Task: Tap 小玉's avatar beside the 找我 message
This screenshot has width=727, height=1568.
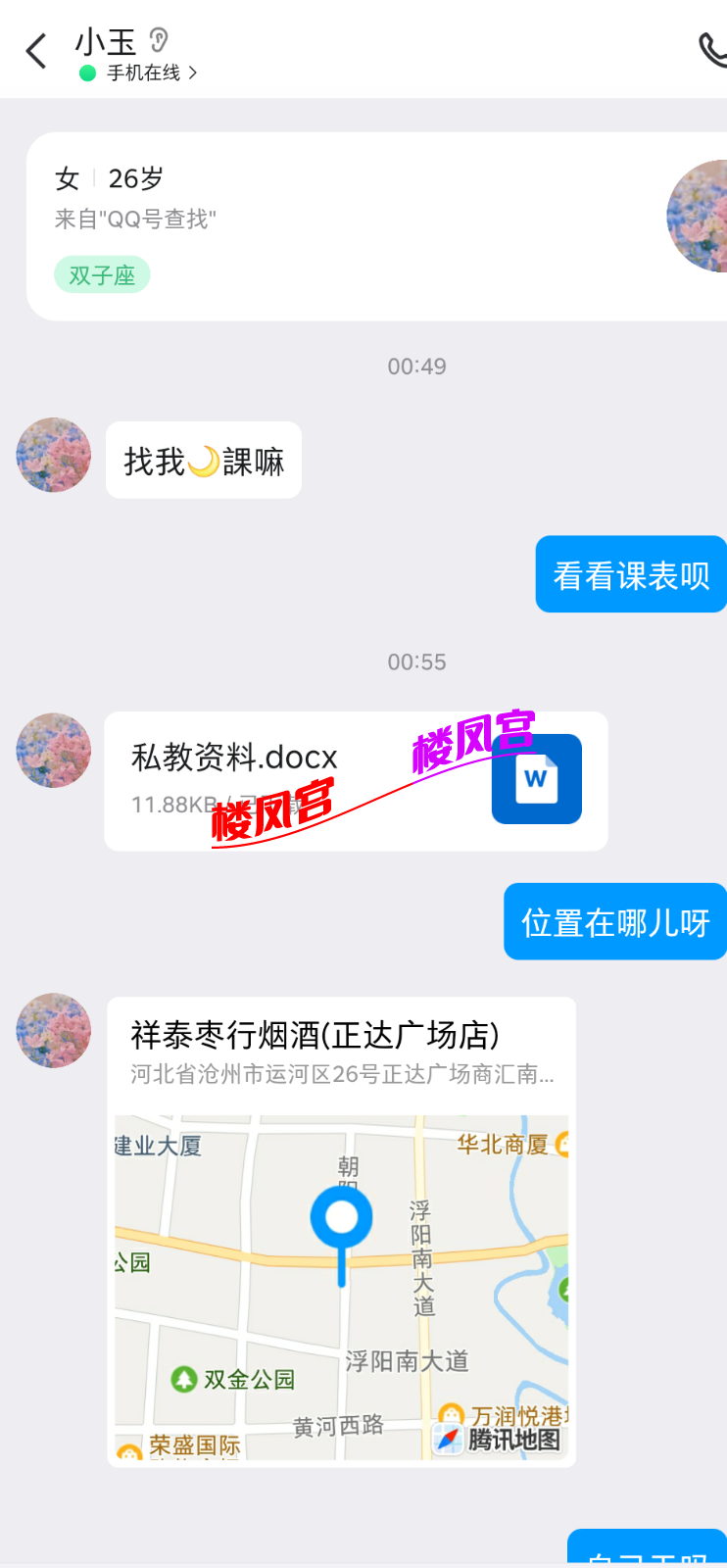Action: click(x=54, y=456)
